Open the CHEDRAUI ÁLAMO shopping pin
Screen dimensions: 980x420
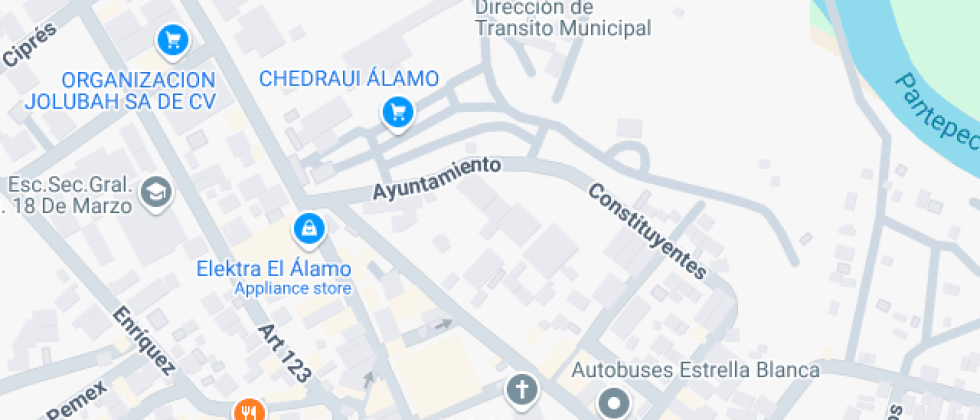click(398, 112)
